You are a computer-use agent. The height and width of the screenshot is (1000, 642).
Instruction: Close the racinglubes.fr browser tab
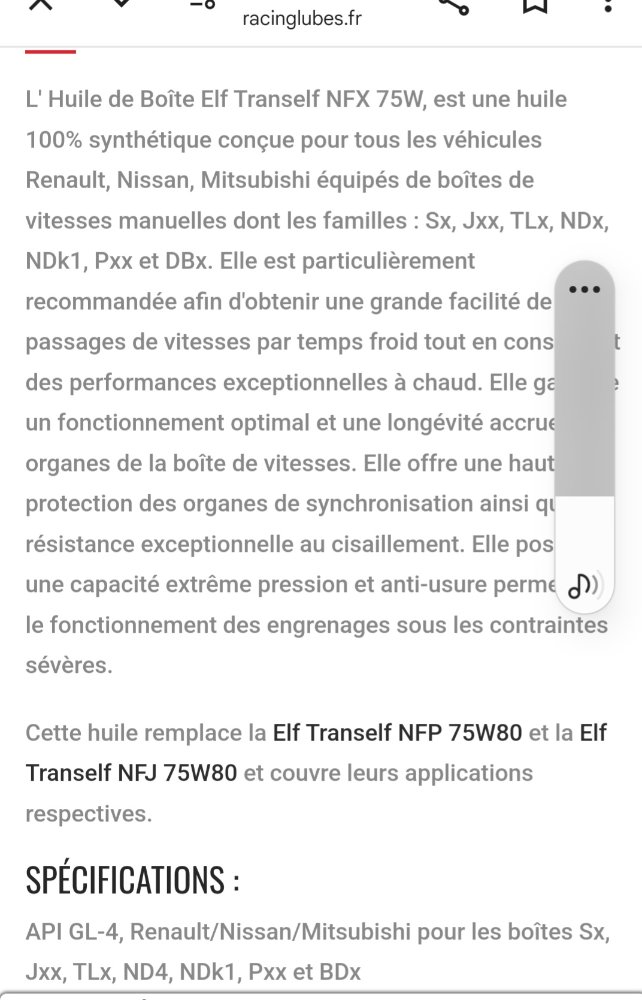(x=40, y=4)
